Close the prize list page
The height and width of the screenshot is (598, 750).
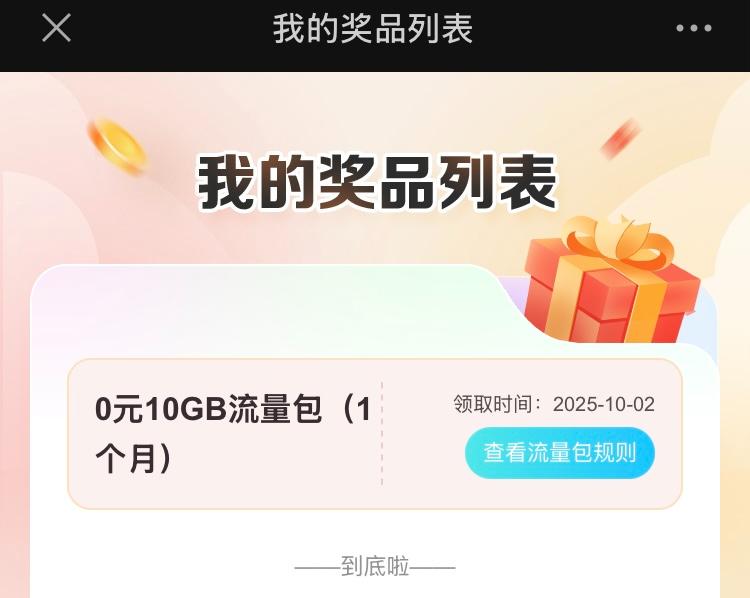coord(56,28)
